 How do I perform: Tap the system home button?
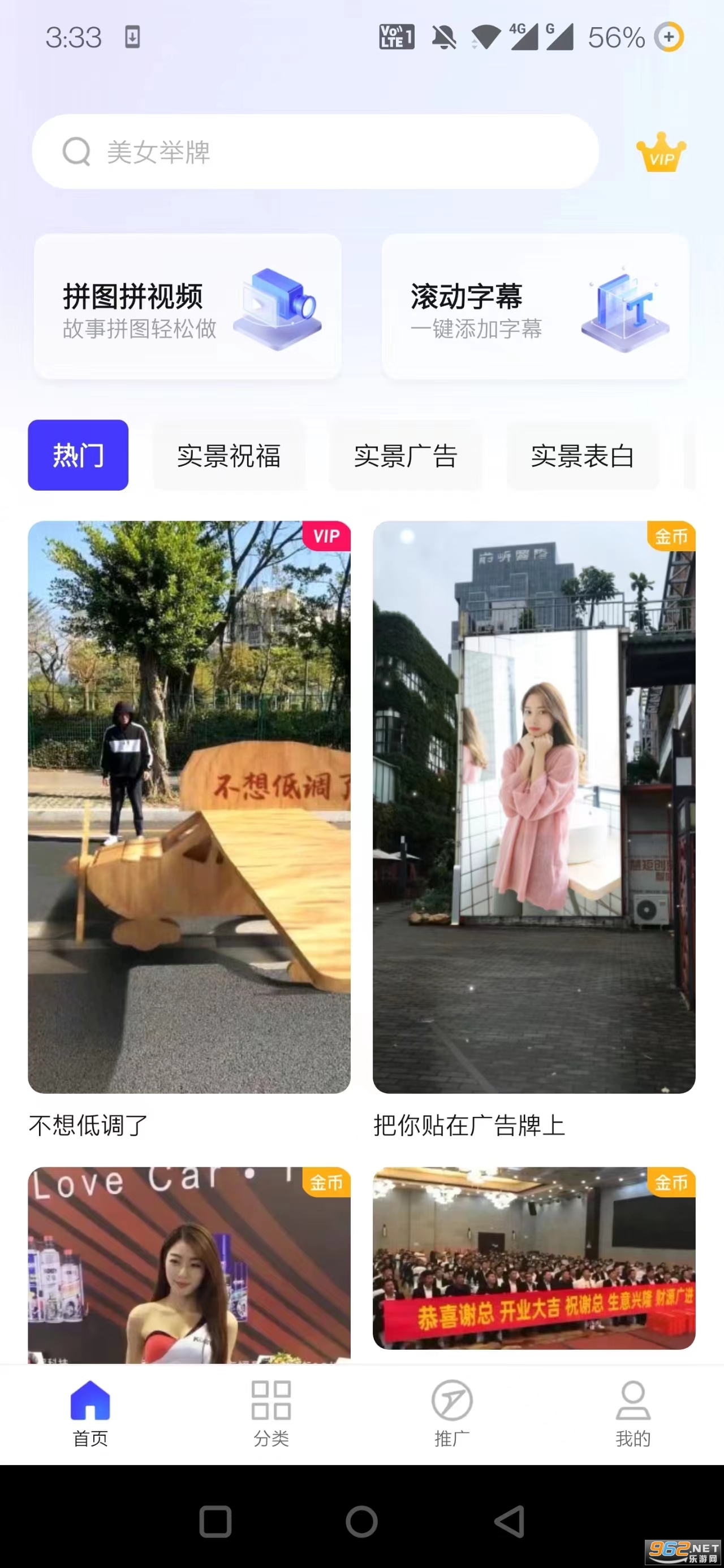pos(361,1522)
